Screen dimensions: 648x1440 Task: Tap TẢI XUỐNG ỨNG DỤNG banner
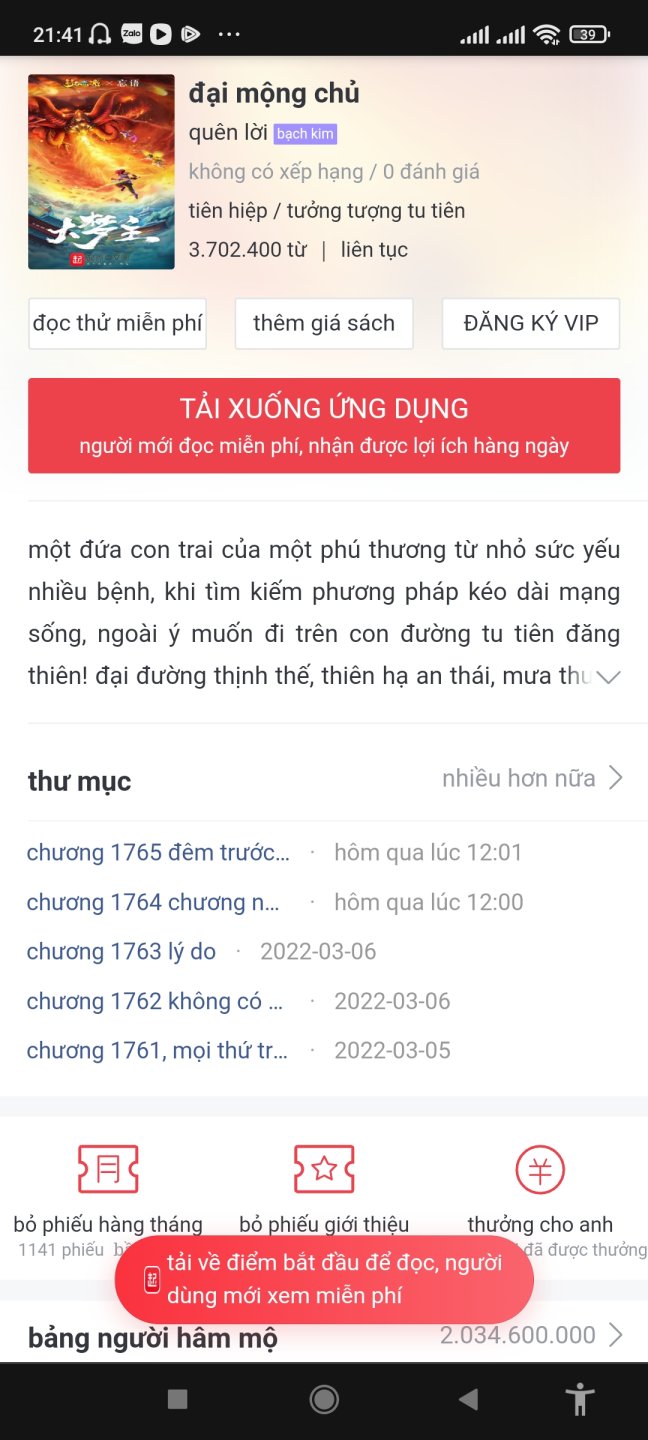pyautogui.click(x=324, y=425)
